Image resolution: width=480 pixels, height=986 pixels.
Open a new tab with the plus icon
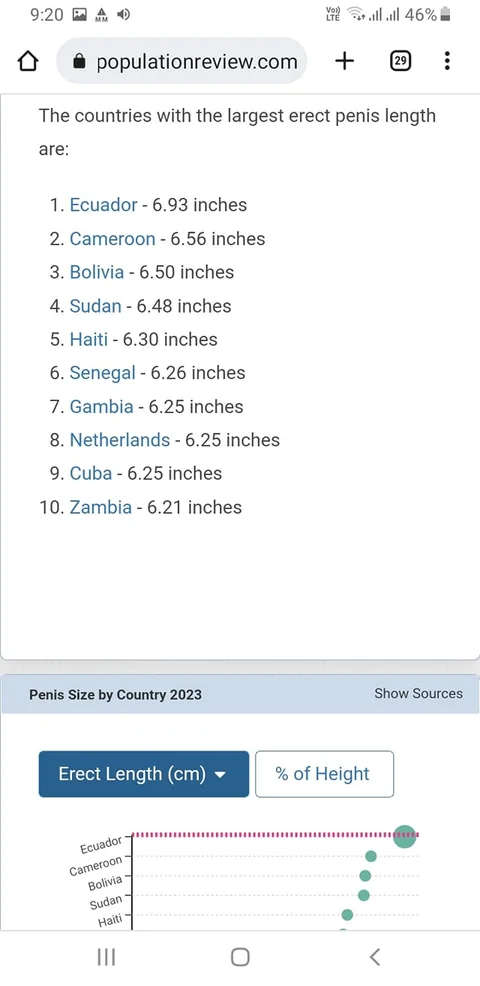point(344,61)
